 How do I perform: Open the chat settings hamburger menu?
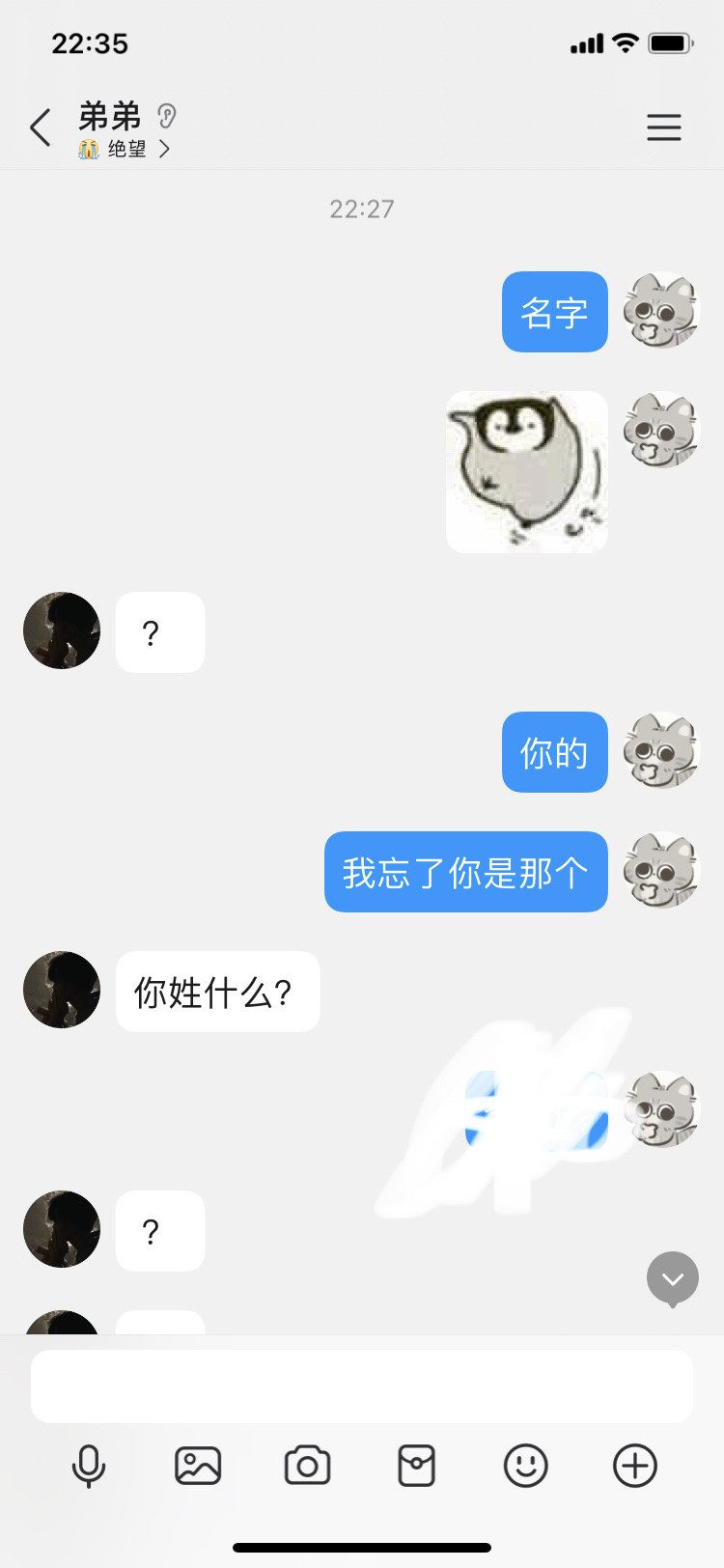pyautogui.click(x=664, y=127)
